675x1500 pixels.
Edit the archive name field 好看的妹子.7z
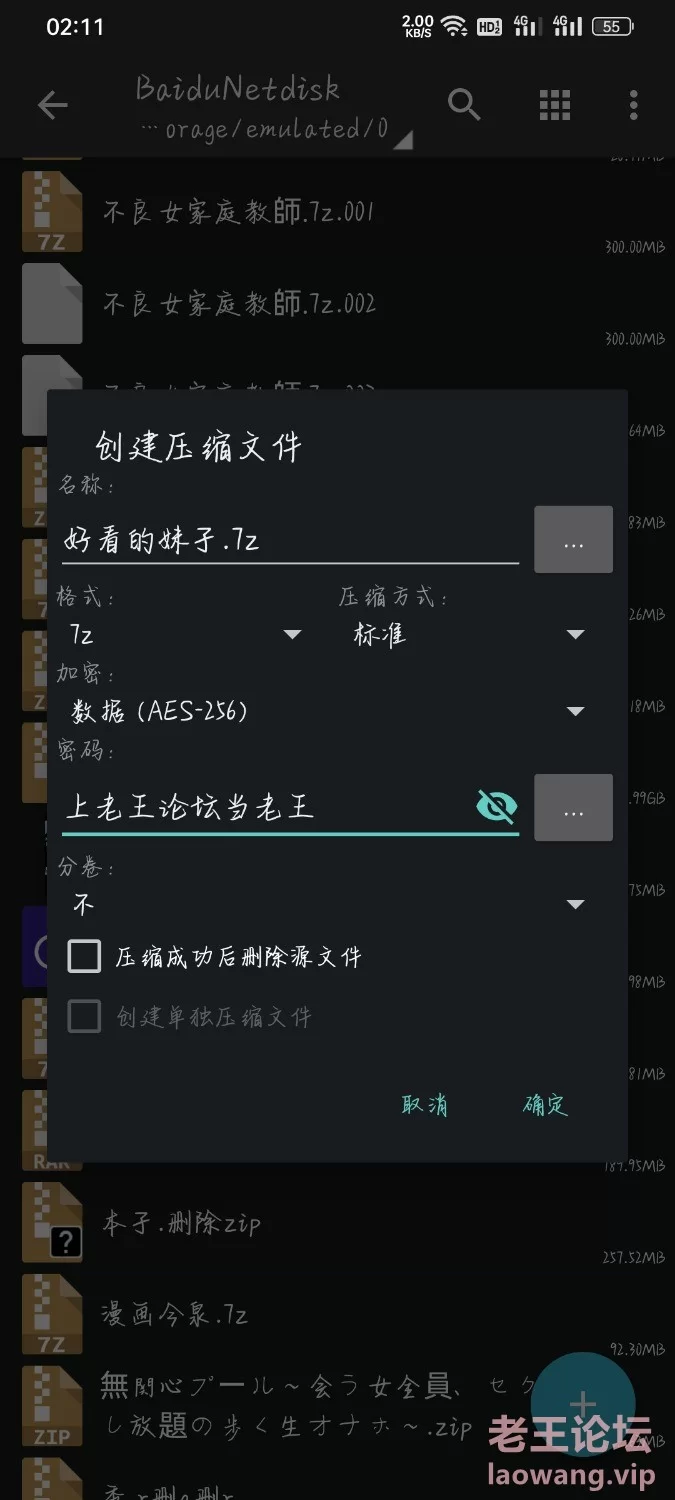290,541
